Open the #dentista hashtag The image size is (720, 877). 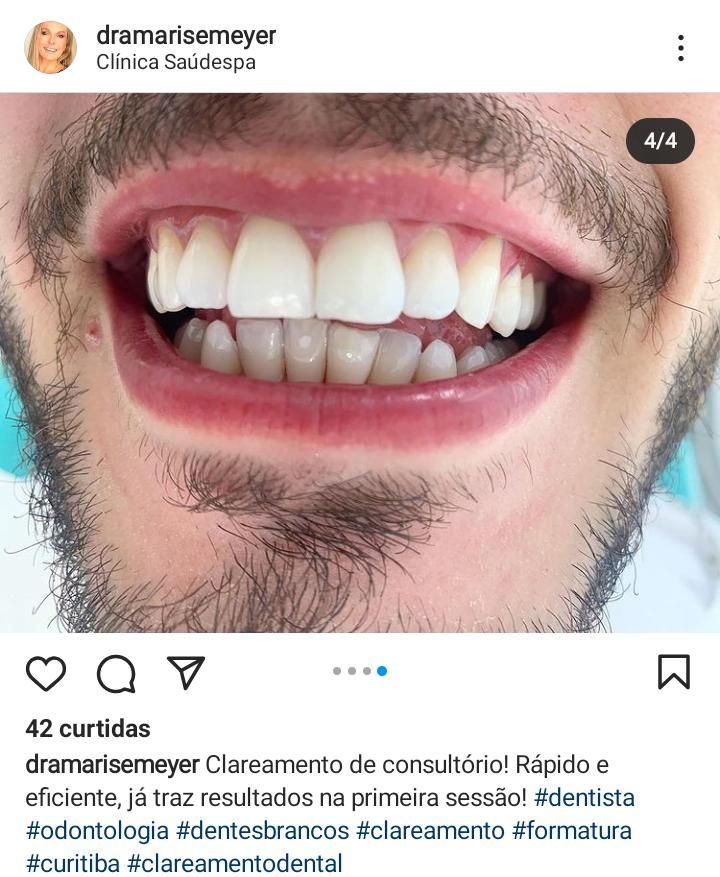coord(584,798)
